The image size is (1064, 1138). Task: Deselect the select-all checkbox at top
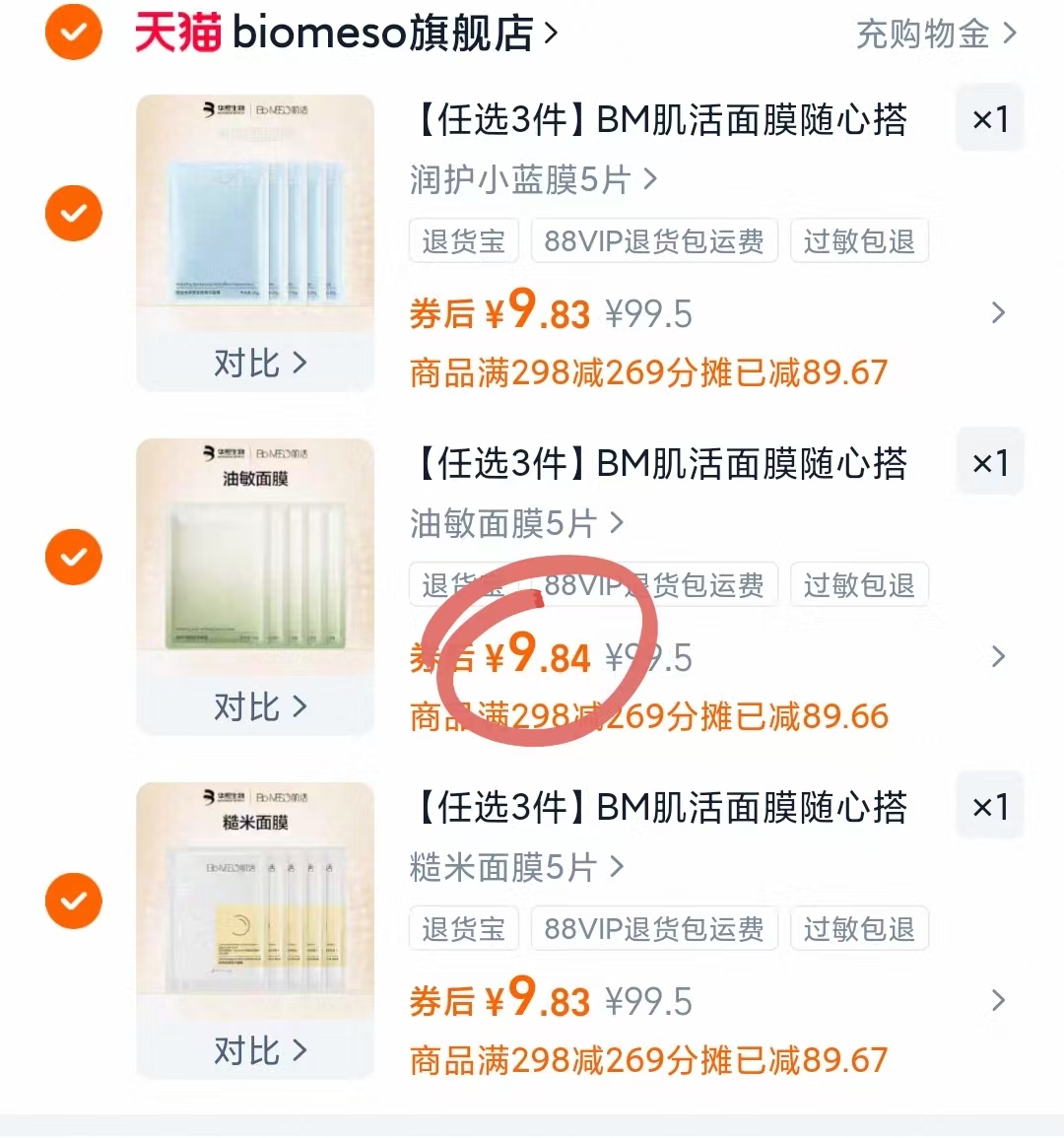click(73, 33)
